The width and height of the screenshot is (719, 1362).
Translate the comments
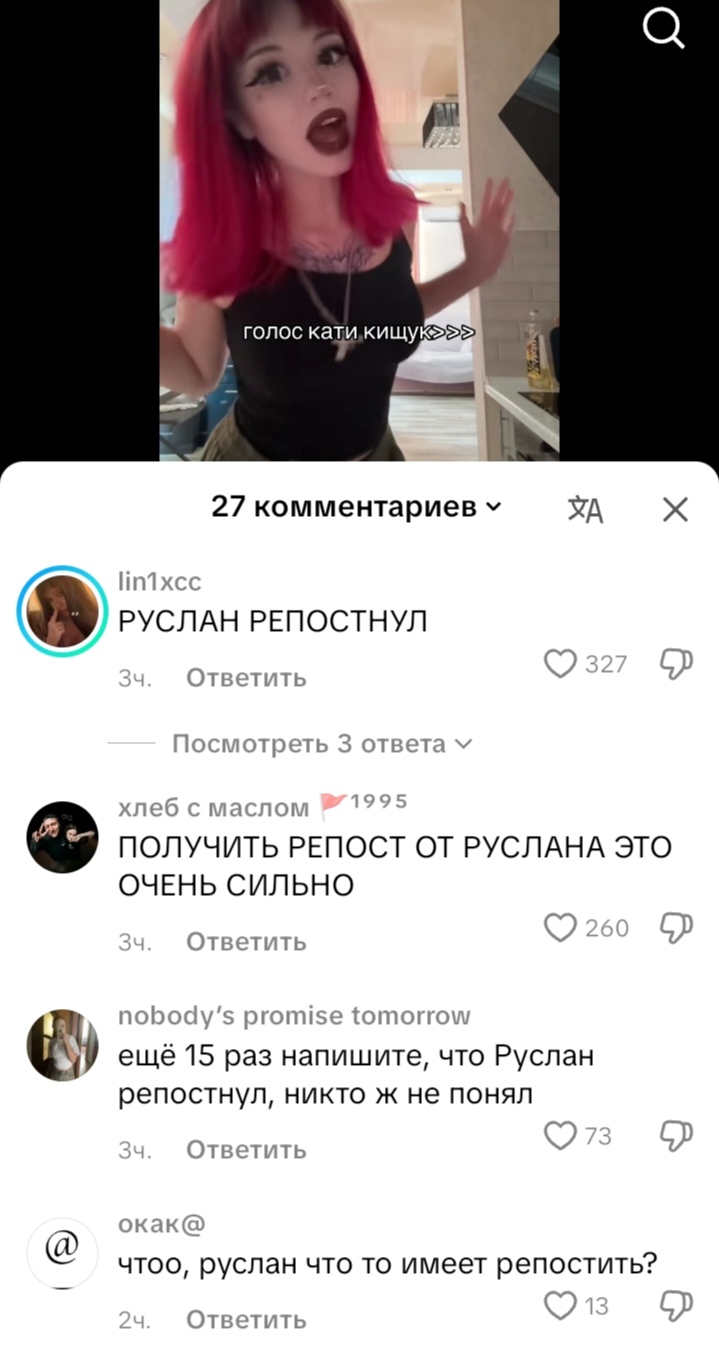[586, 510]
